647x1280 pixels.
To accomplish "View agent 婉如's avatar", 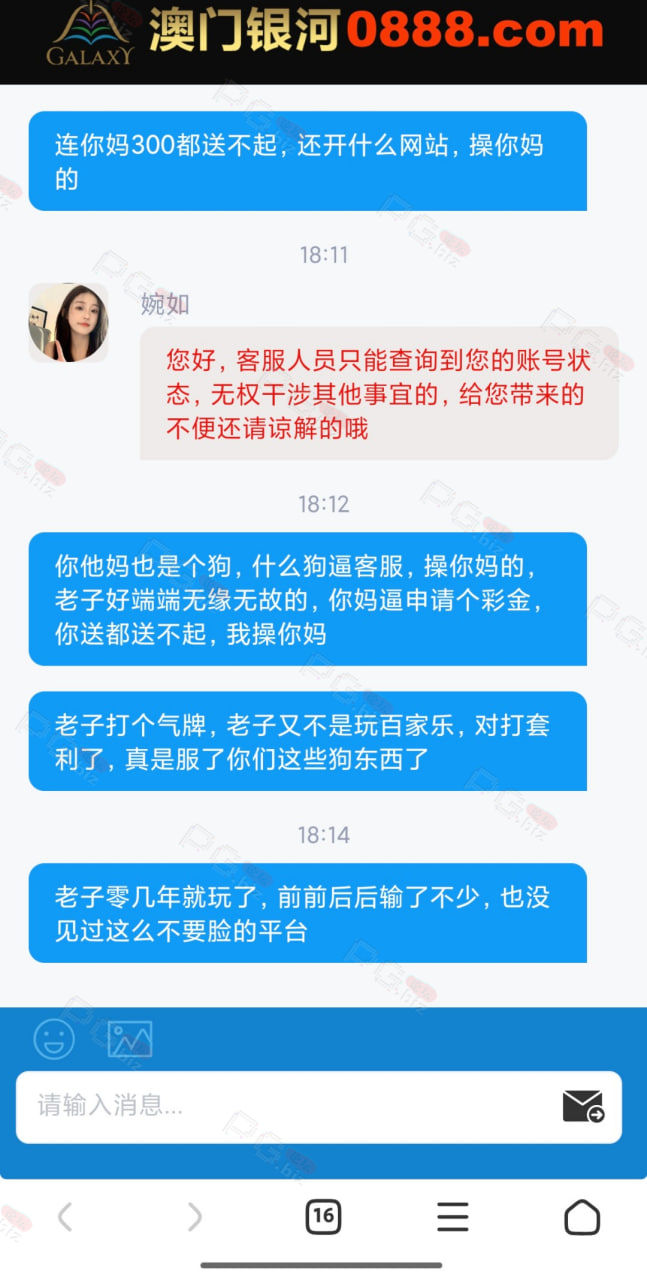I will coord(68,322).
